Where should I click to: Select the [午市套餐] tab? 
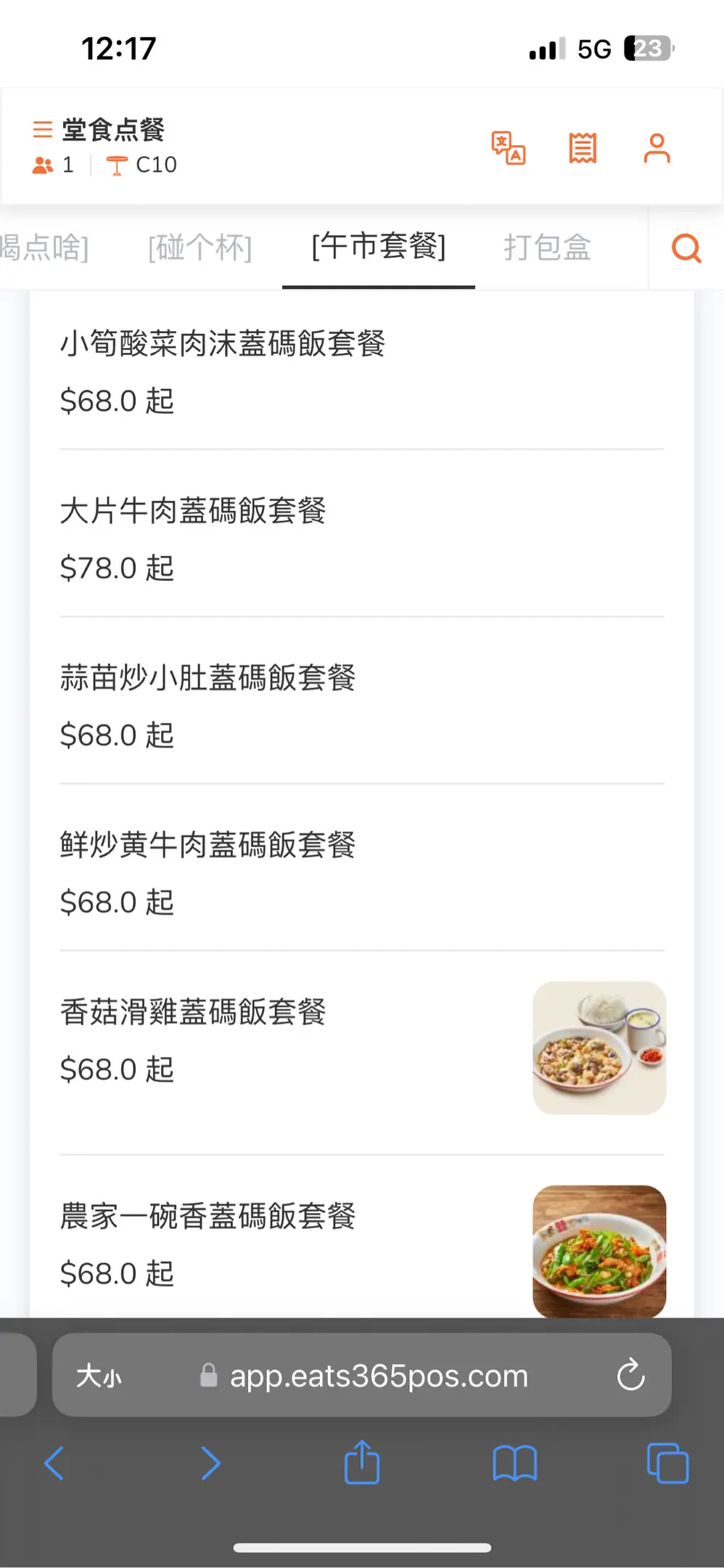point(379,247)
